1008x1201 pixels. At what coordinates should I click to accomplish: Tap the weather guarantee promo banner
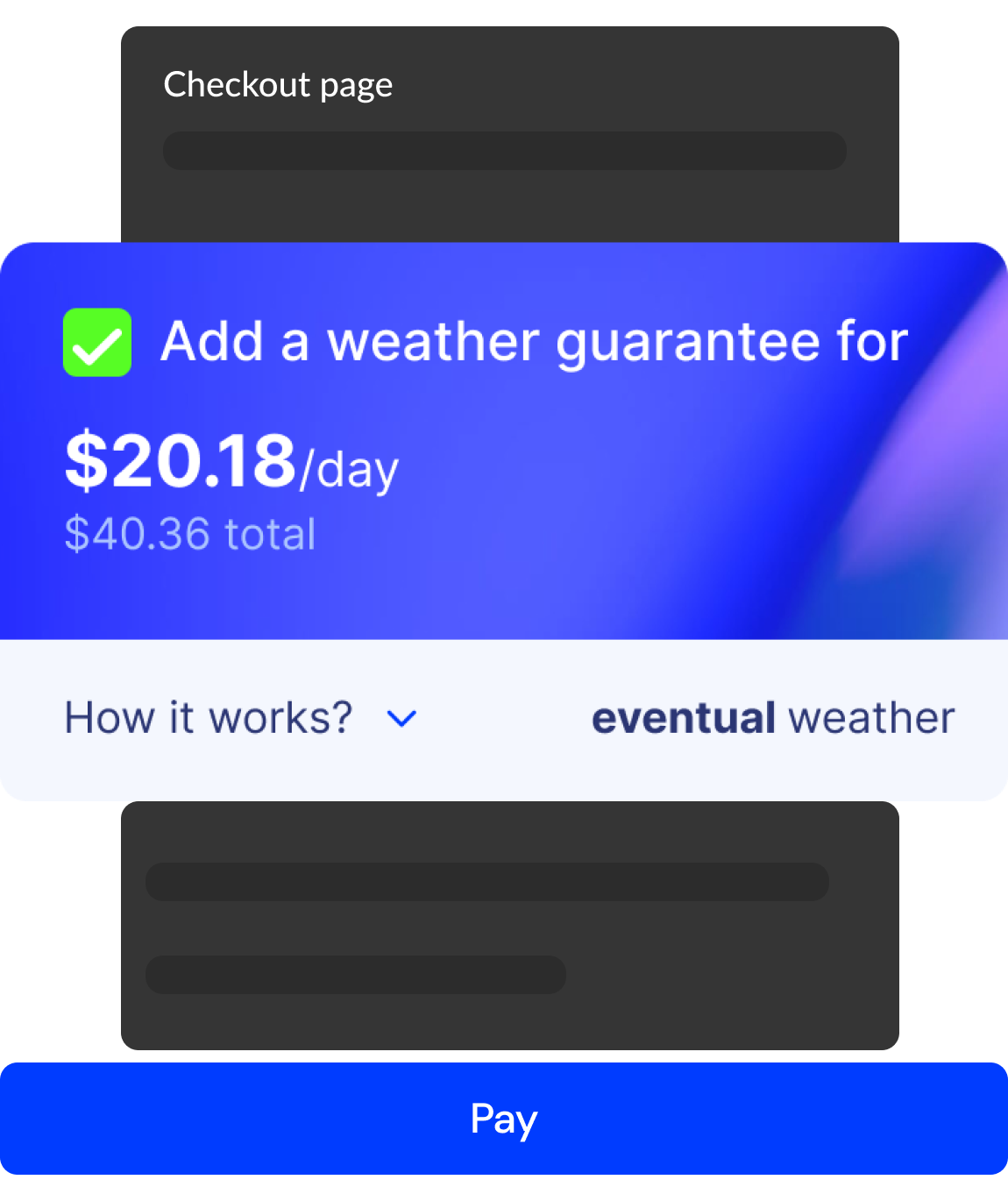pos(504,438)
